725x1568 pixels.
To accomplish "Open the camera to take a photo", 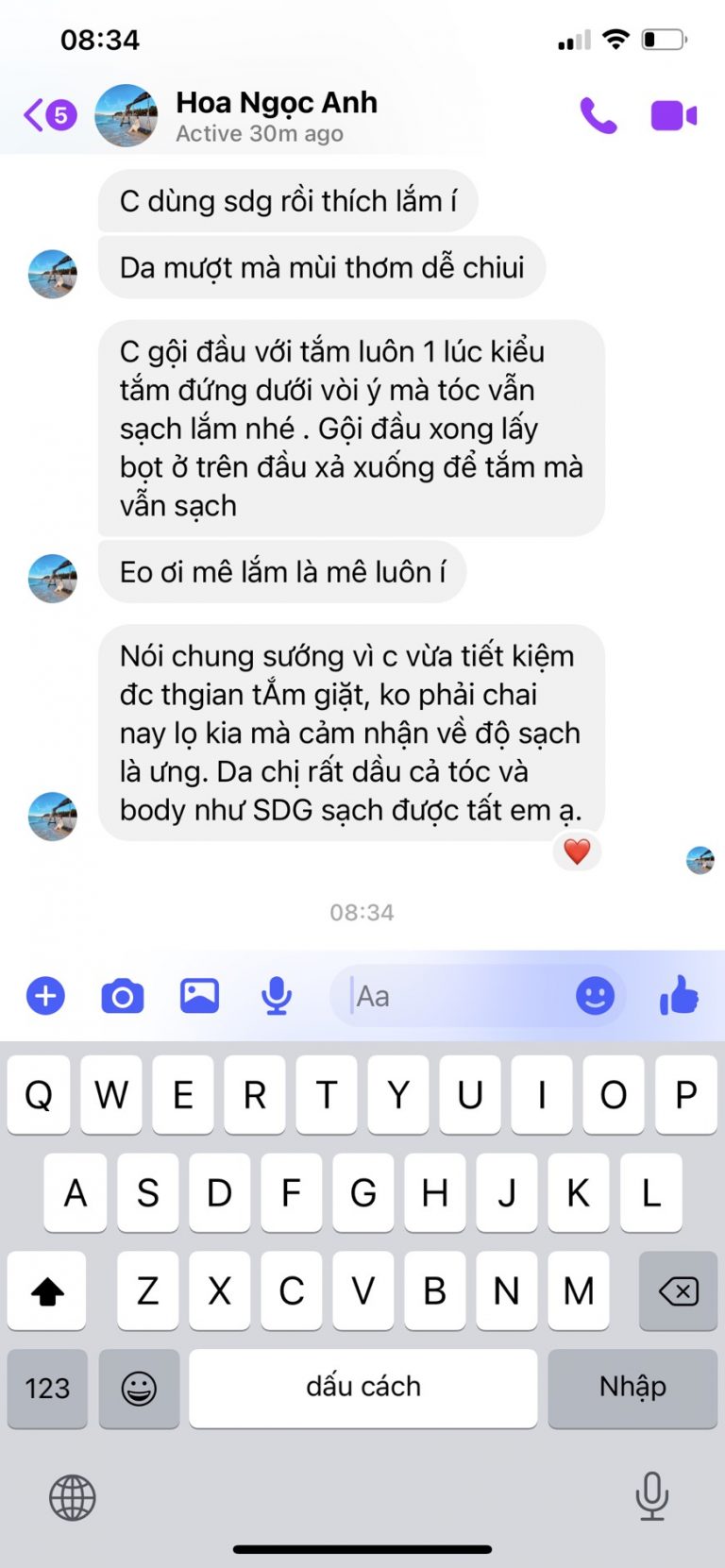I will [123, 996].
